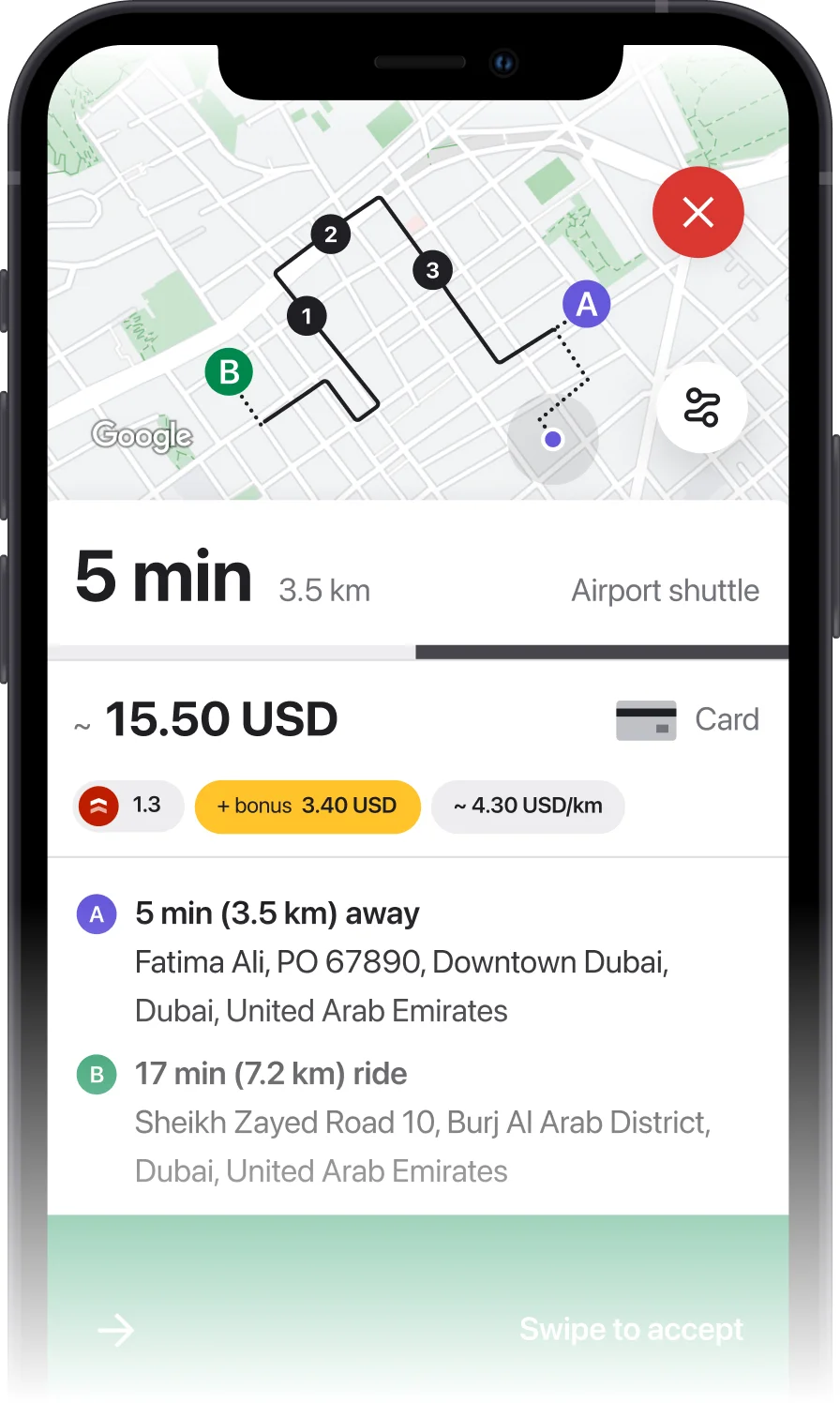Tap the 1.3 surge multiplier chip
Screen dimensions: 840x1403
[x=127, y=806]
